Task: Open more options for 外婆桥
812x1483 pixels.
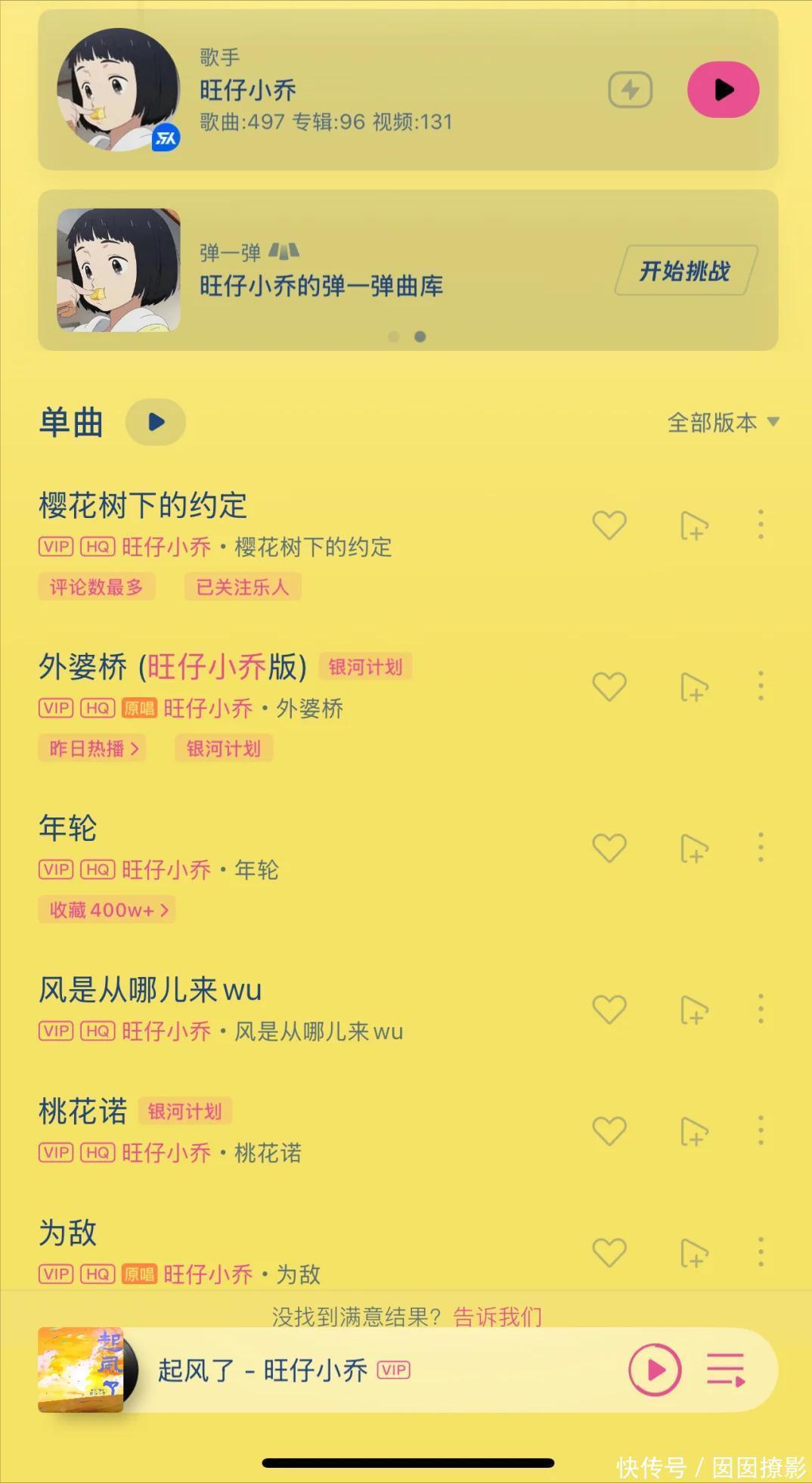Action: tap(761, 687)
